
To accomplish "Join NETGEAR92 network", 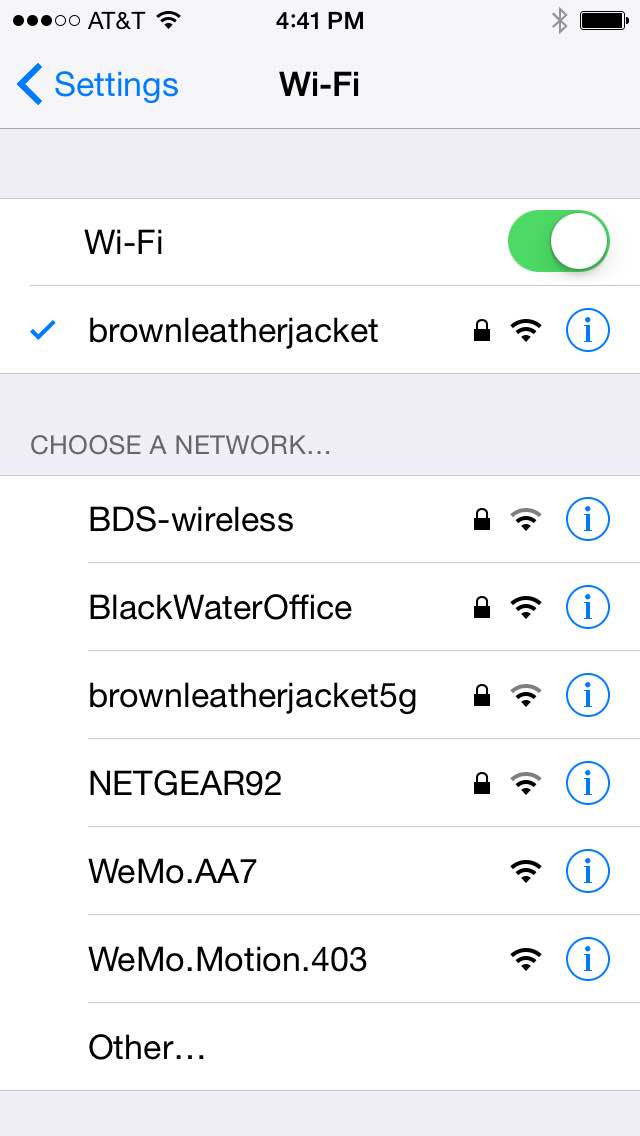I will [x=185, y=783].
